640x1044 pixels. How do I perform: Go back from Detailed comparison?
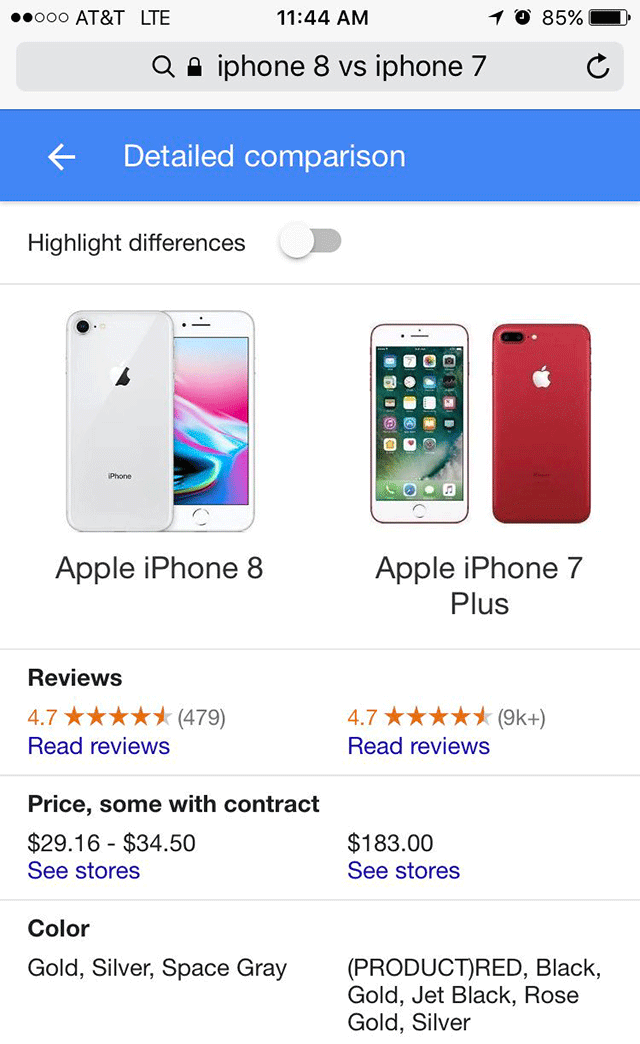(x=62, y=157)
